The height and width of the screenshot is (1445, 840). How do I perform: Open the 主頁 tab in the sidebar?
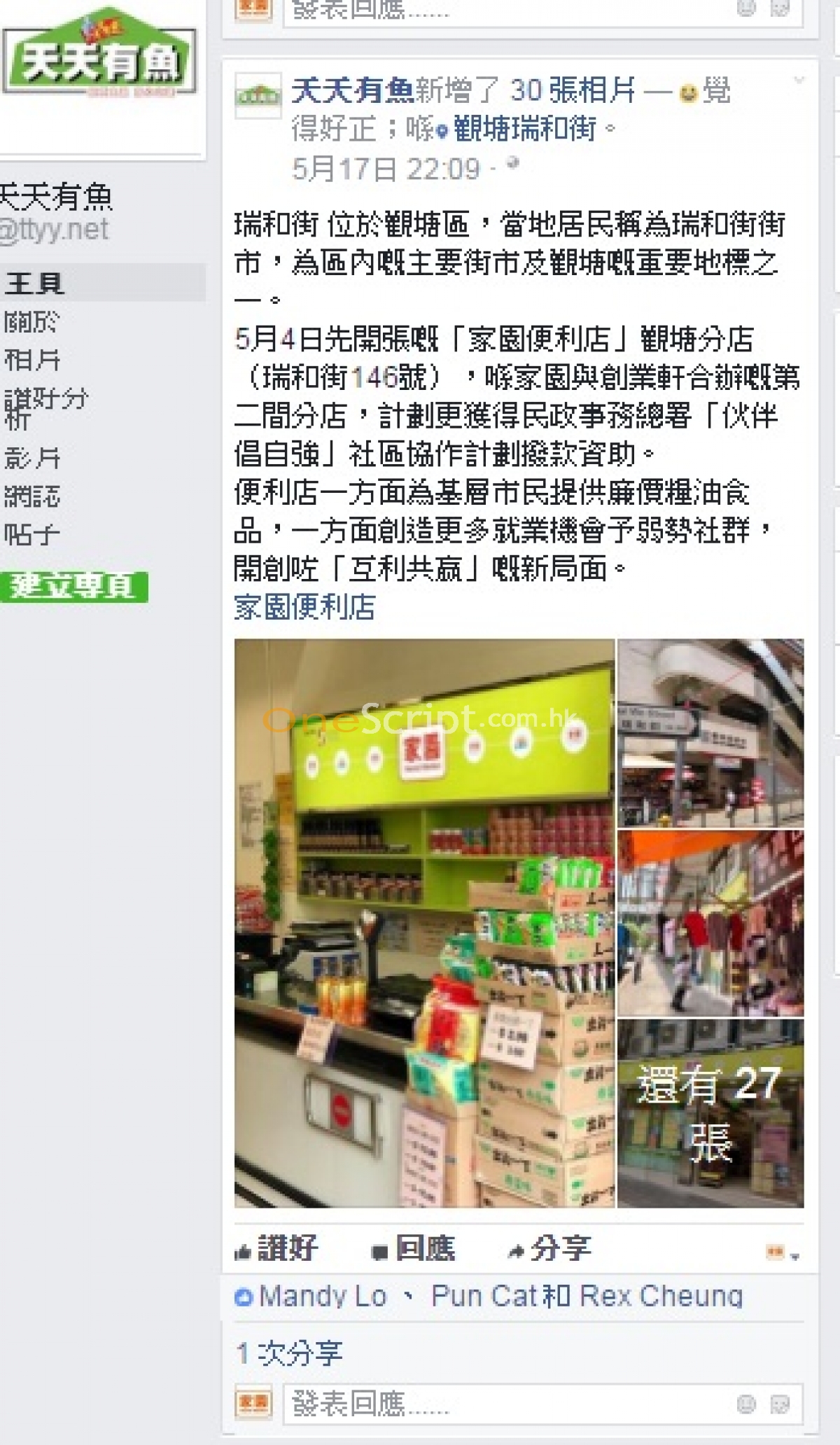(x=35, y=284)
